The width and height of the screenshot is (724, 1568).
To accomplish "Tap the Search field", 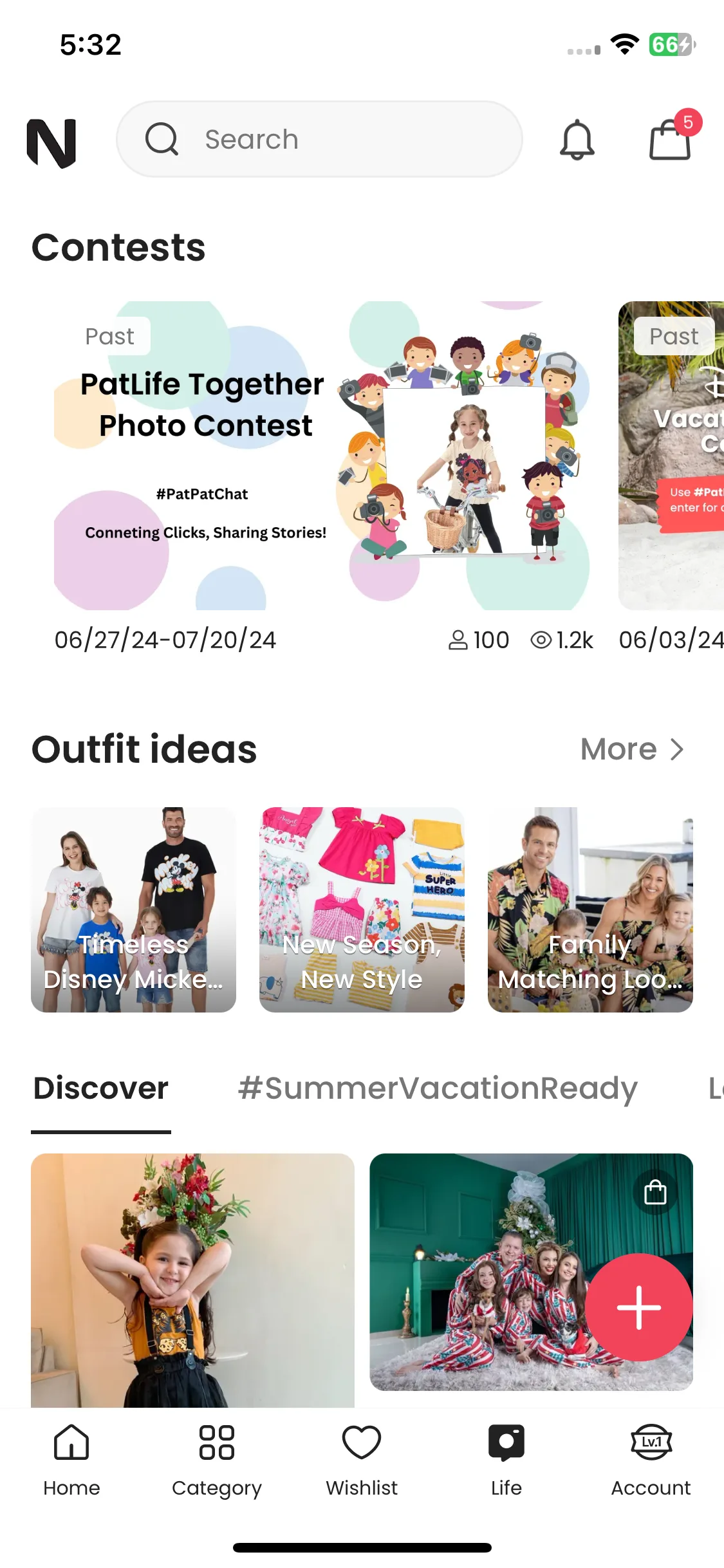I will (319, 139).
